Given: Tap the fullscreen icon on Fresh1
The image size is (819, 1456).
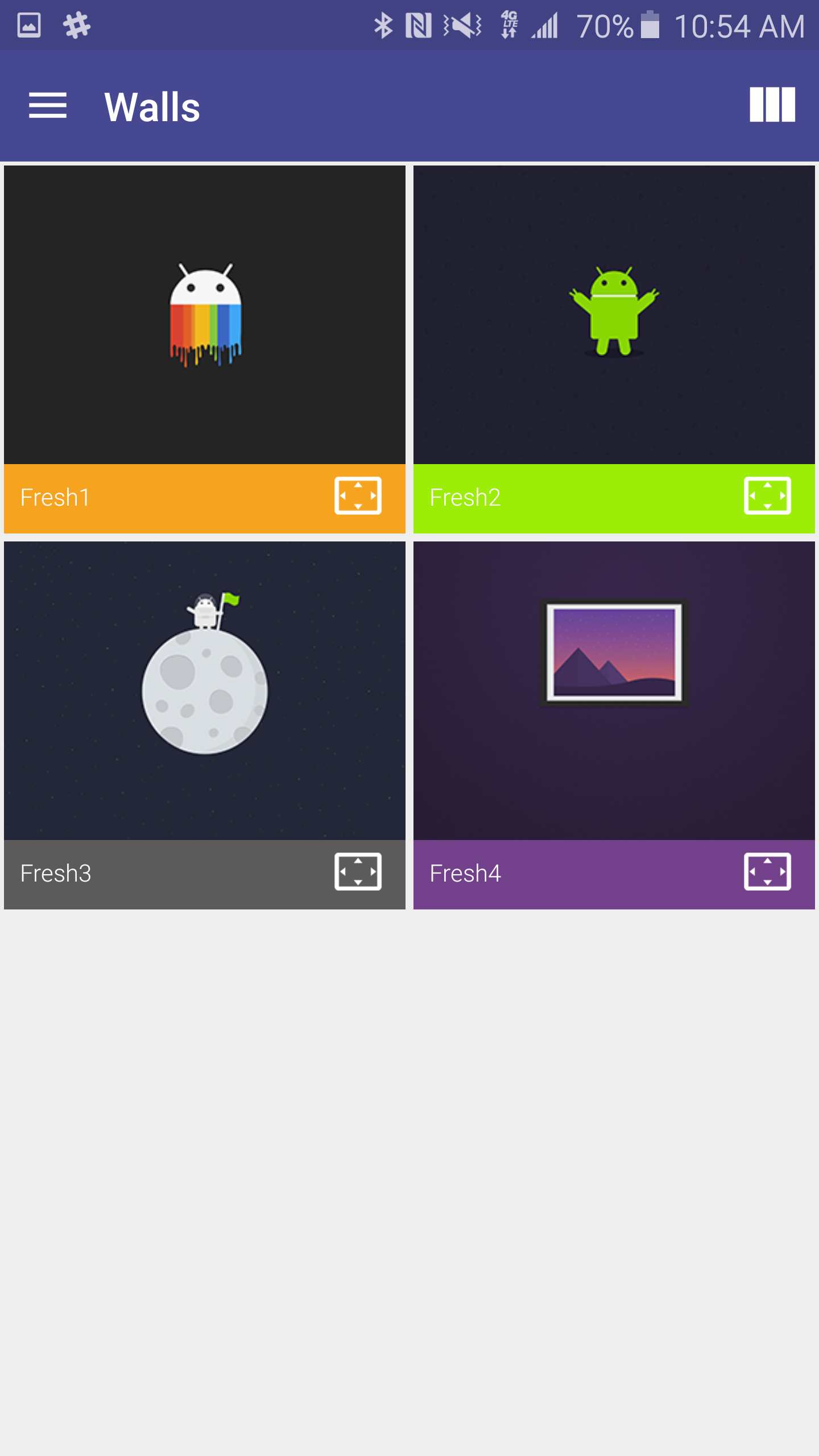Looking at the screenshot, I should point(358,496).
